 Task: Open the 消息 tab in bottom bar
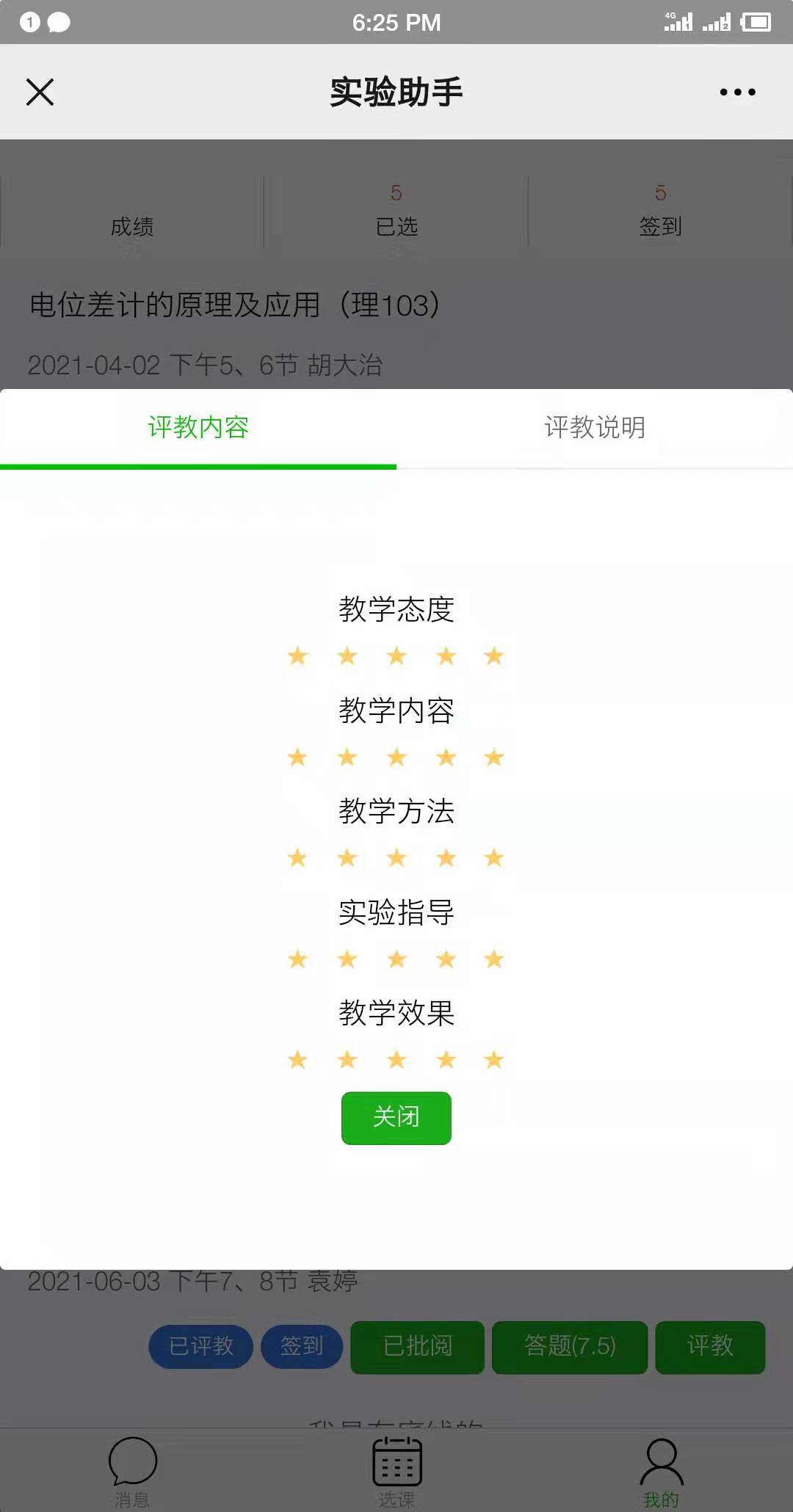tap(132, 1472)
